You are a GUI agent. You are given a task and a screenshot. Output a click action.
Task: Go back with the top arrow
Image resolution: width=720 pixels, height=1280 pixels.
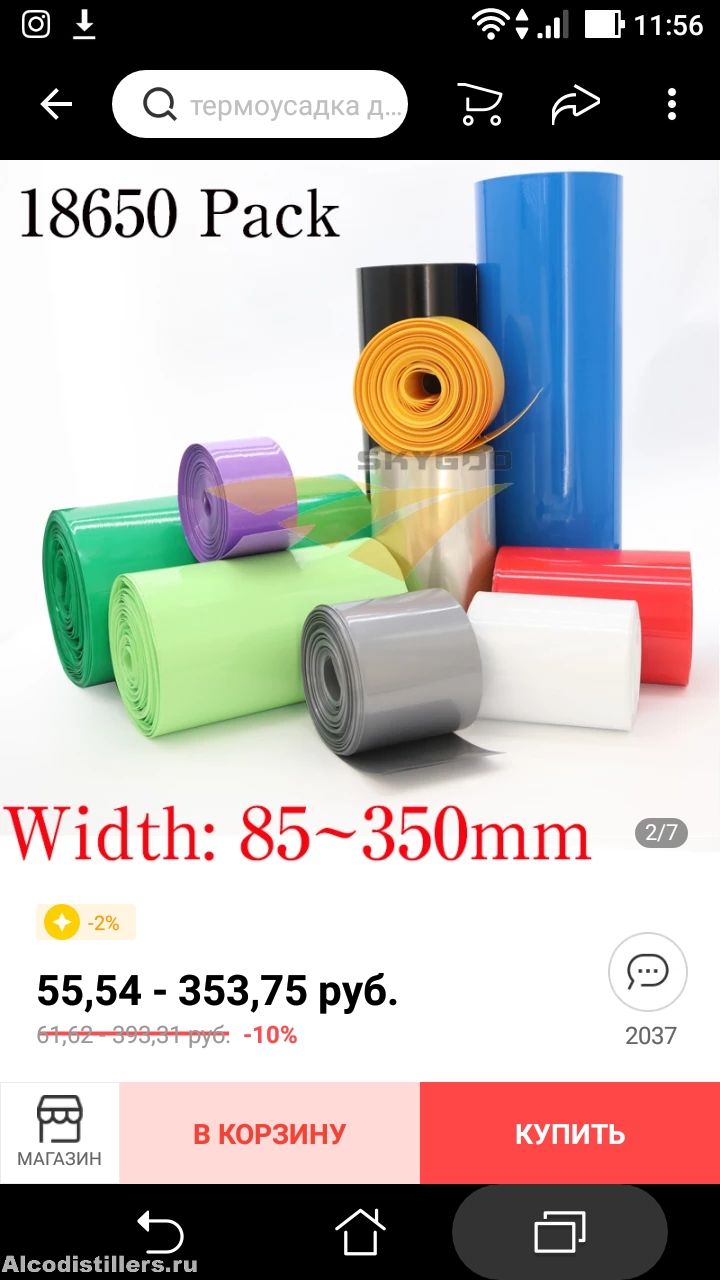pyautogui.click(x=56, y=104)
